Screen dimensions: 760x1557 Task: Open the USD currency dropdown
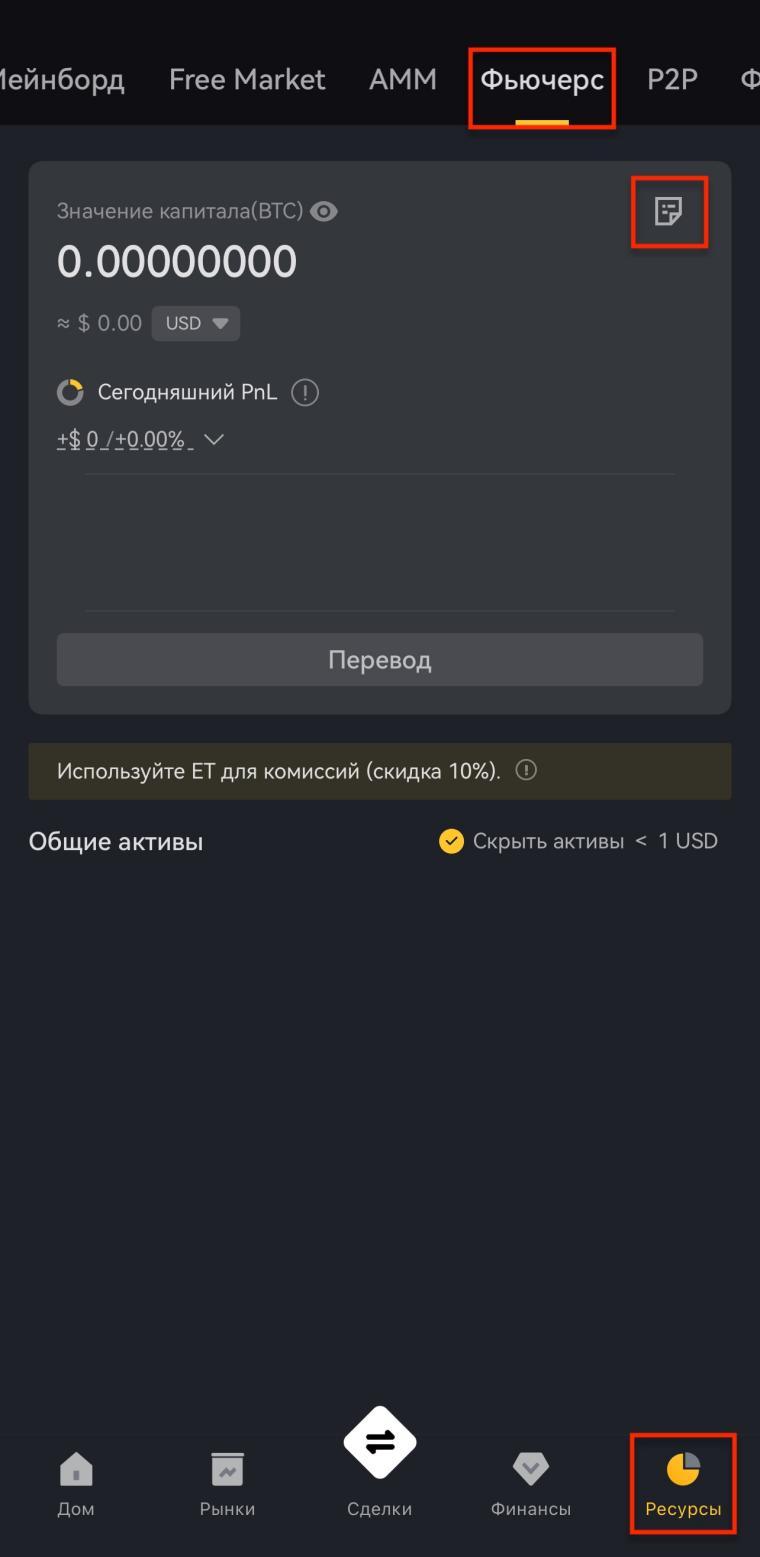pyautogui.click(x=196, y=323)
